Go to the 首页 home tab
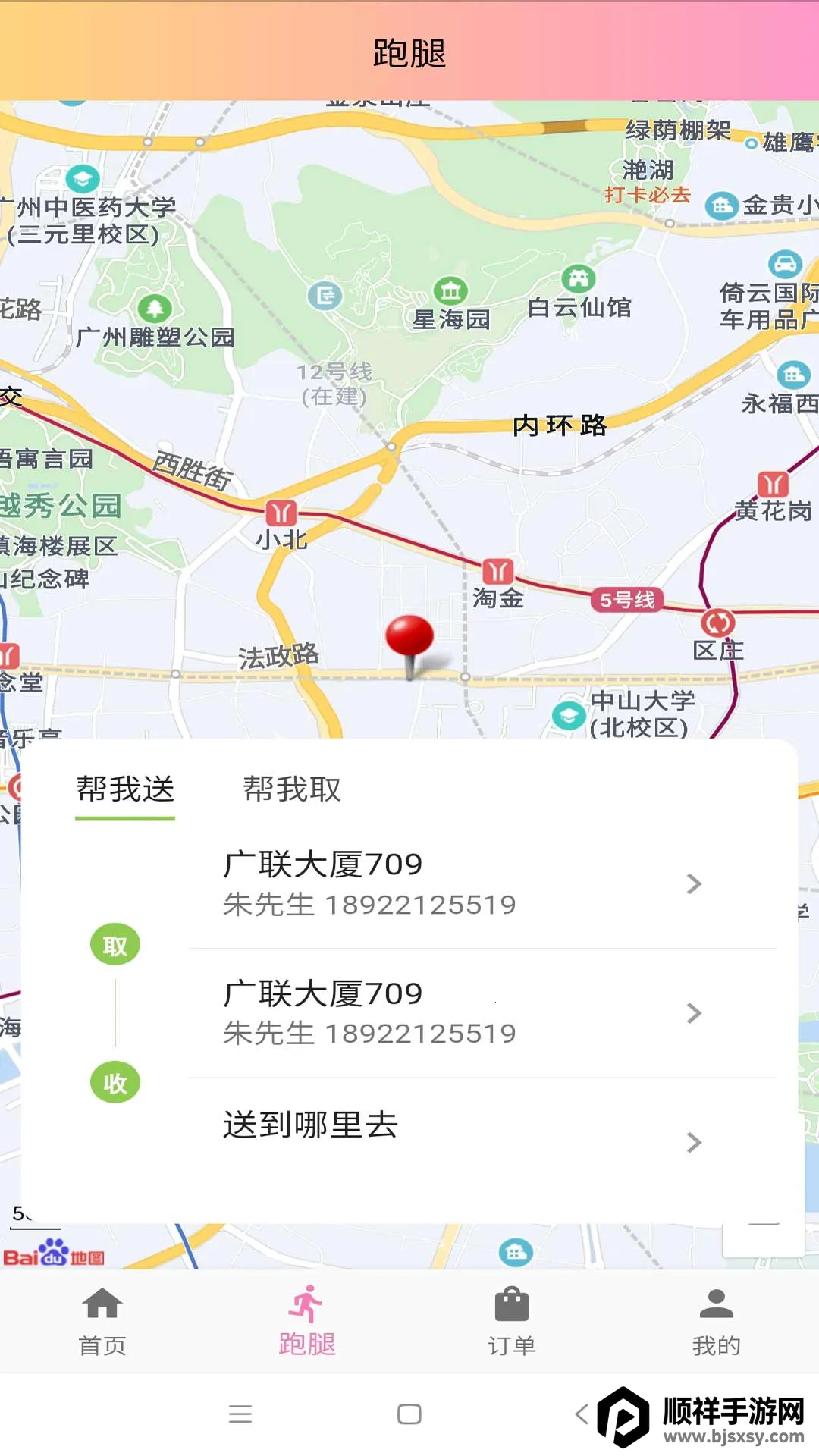This screenshot has width=819, height=1456. 102,1321
